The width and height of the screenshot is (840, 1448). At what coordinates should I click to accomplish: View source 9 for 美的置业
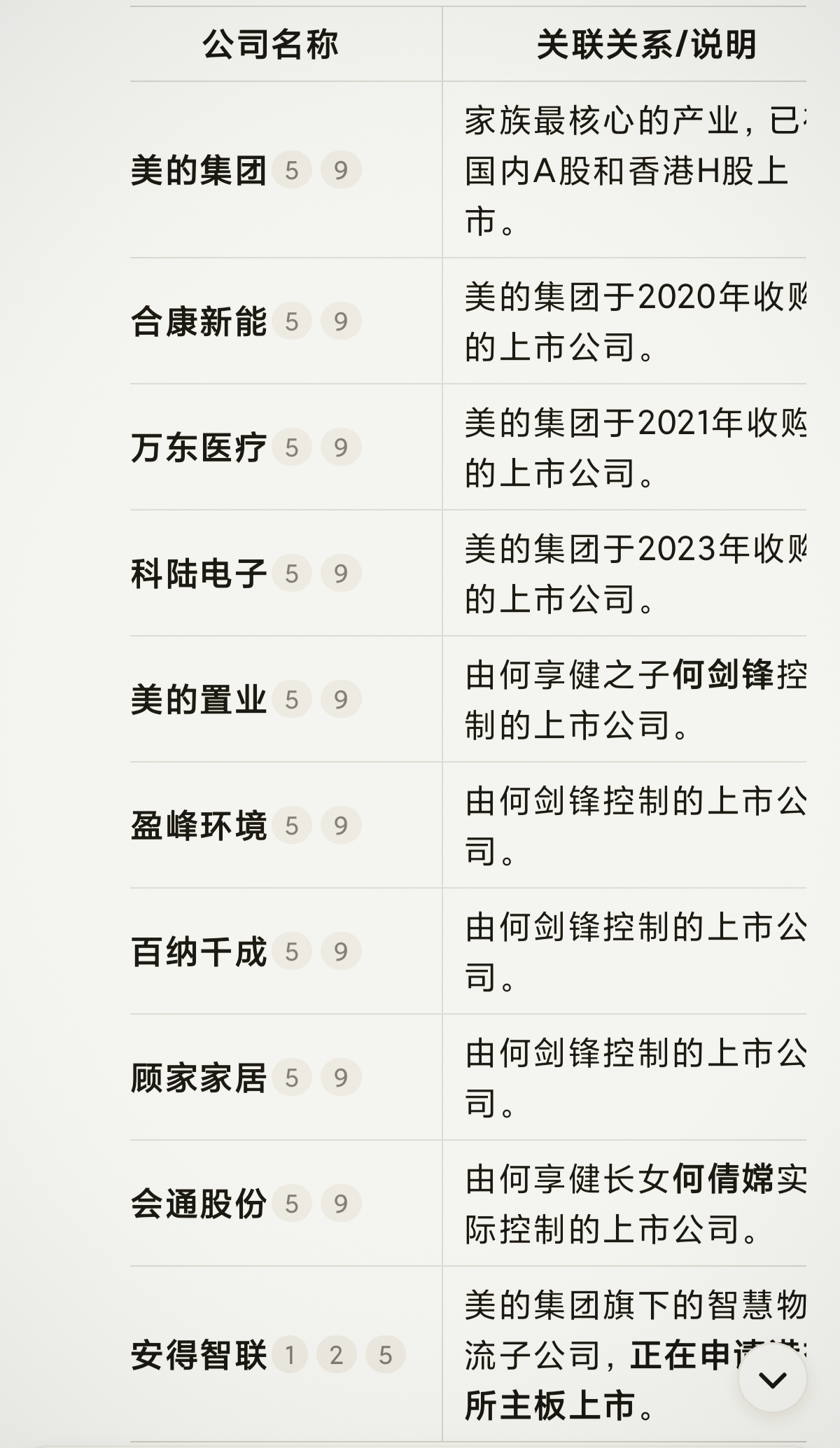pyautogui.click(x=341, y=699)
